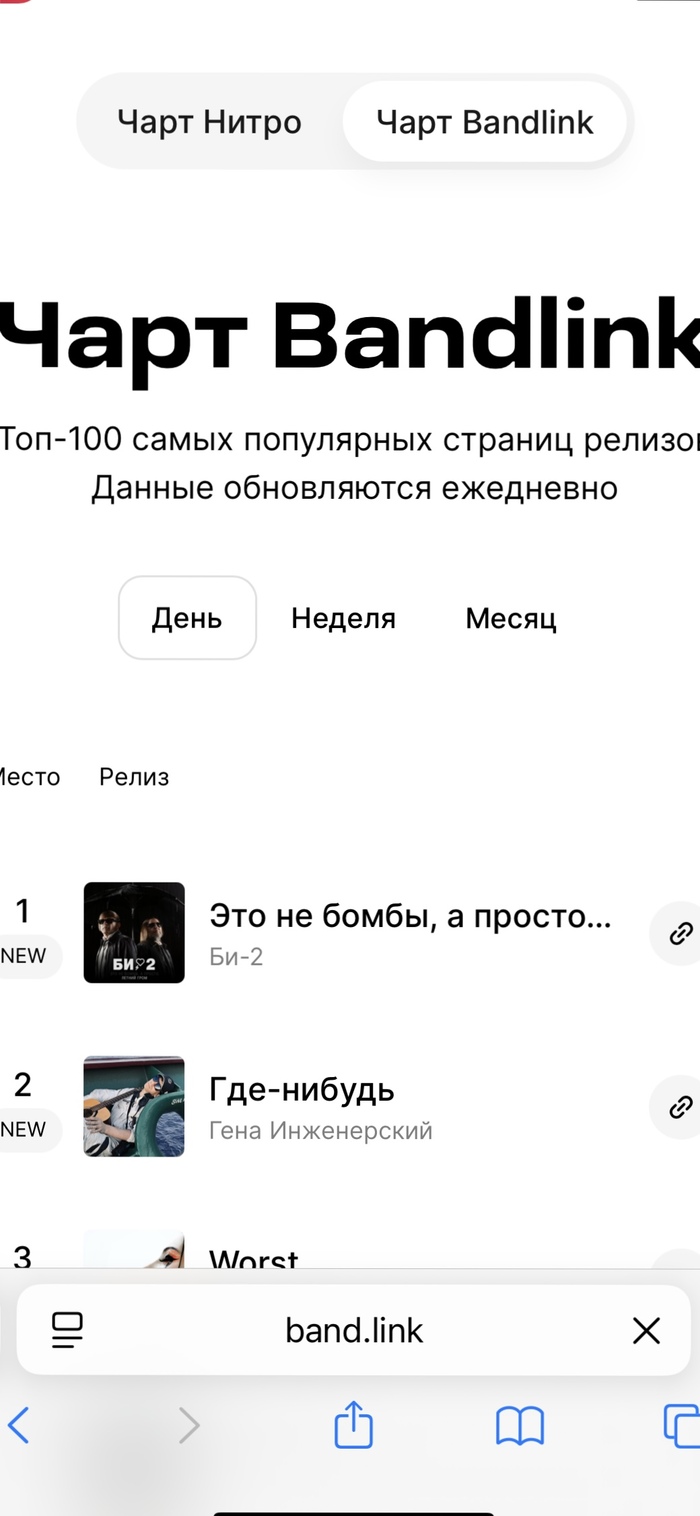The width and height of the screenshot is (700, 1516).
Task: Tap the band.link address bar
Action: [x=354, y=1330]
